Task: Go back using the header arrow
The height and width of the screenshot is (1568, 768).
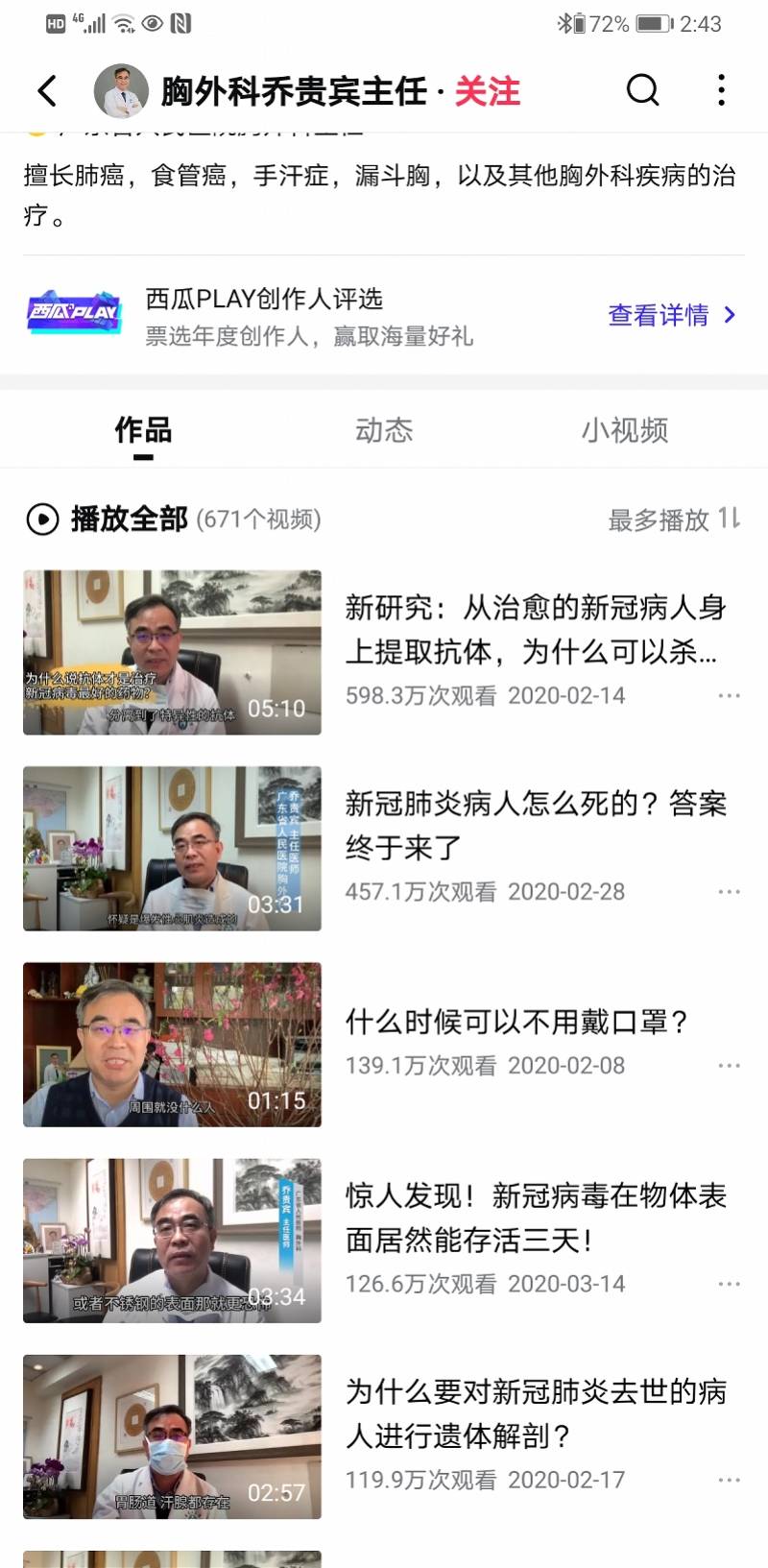Action: click(47, 91)
